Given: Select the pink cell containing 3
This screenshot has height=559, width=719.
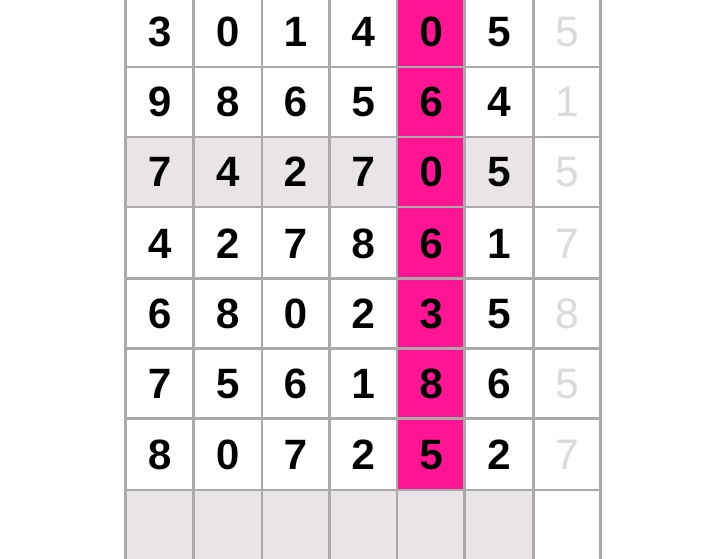Looking at the screenshot, I should click(x=431, y=314).
